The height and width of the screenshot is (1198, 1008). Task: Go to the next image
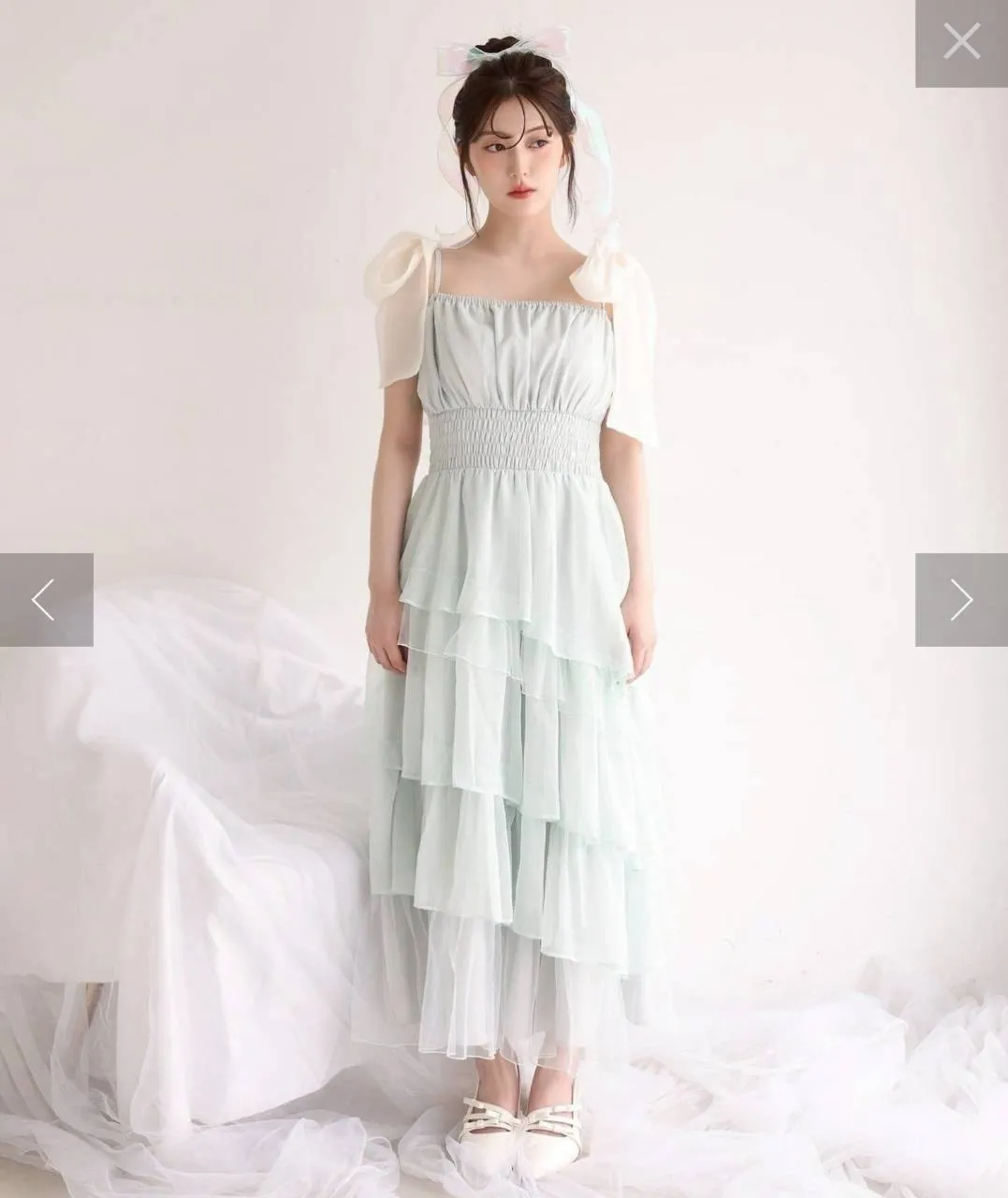coord(961,600)
